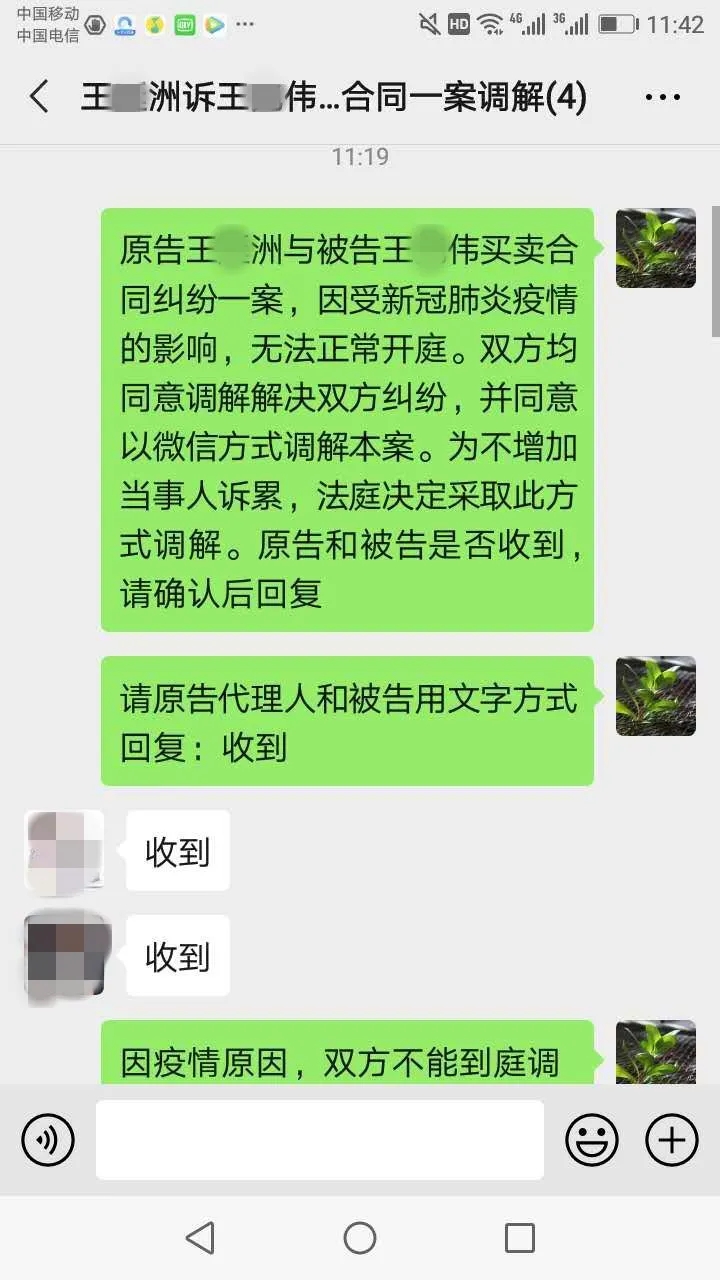
Task: Open the emoji picker
Action: [592, 1140]
